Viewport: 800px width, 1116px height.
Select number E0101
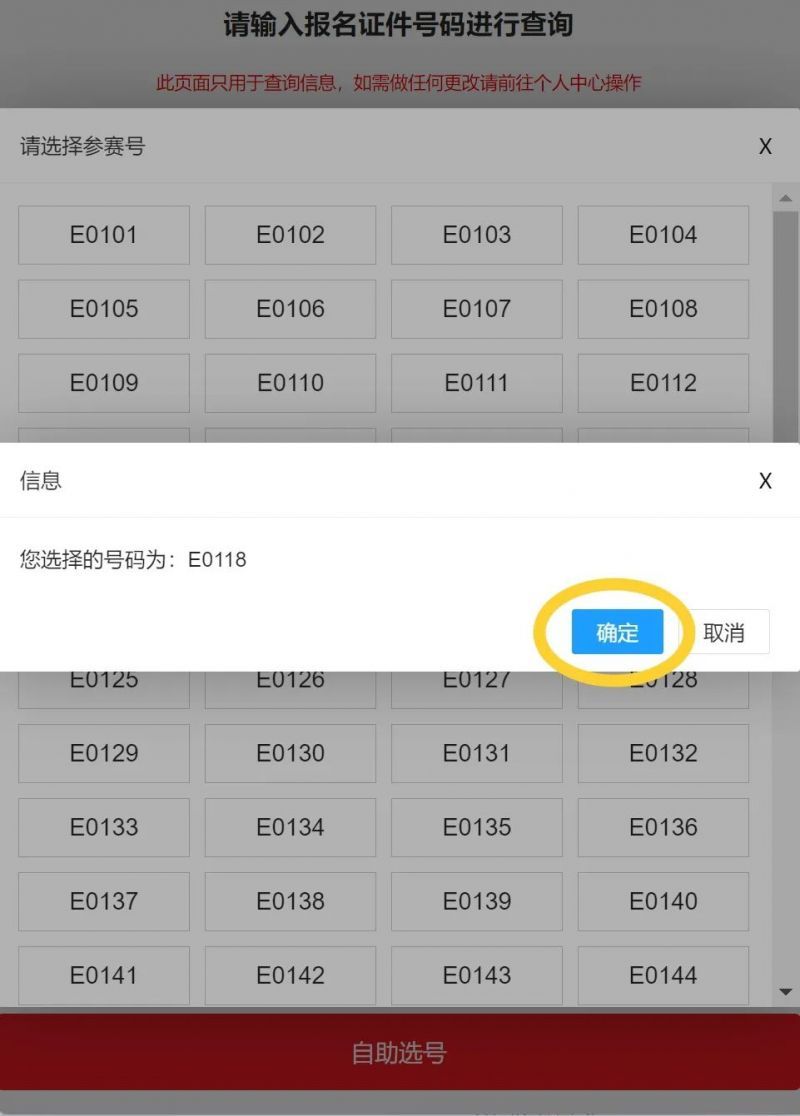[104, 235]
